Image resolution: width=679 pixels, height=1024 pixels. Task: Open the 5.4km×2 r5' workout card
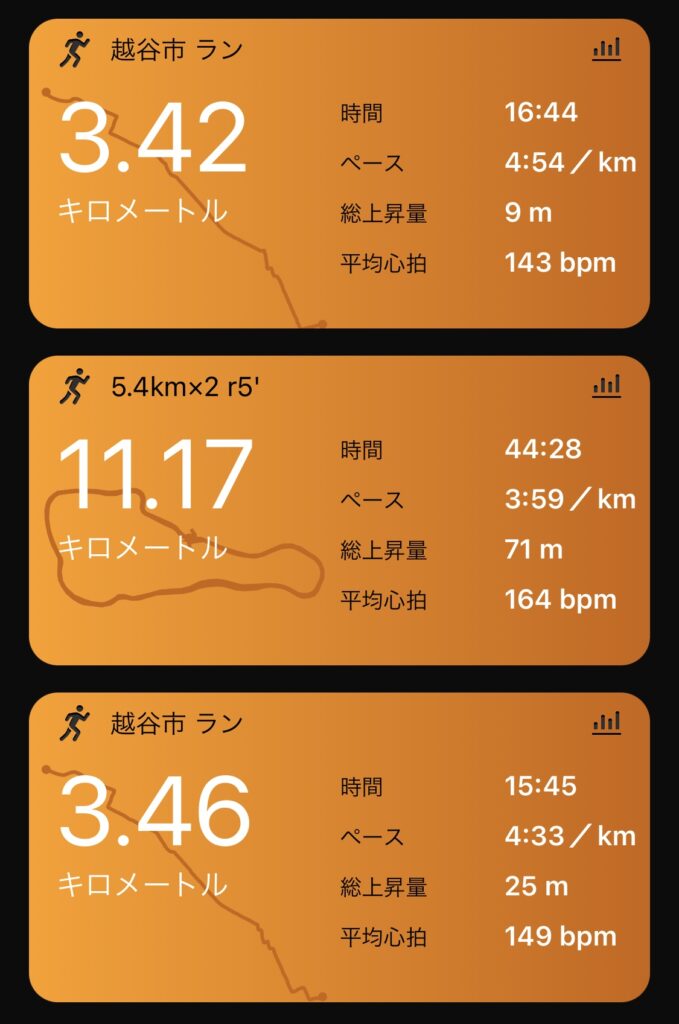[x=339, y=511]
